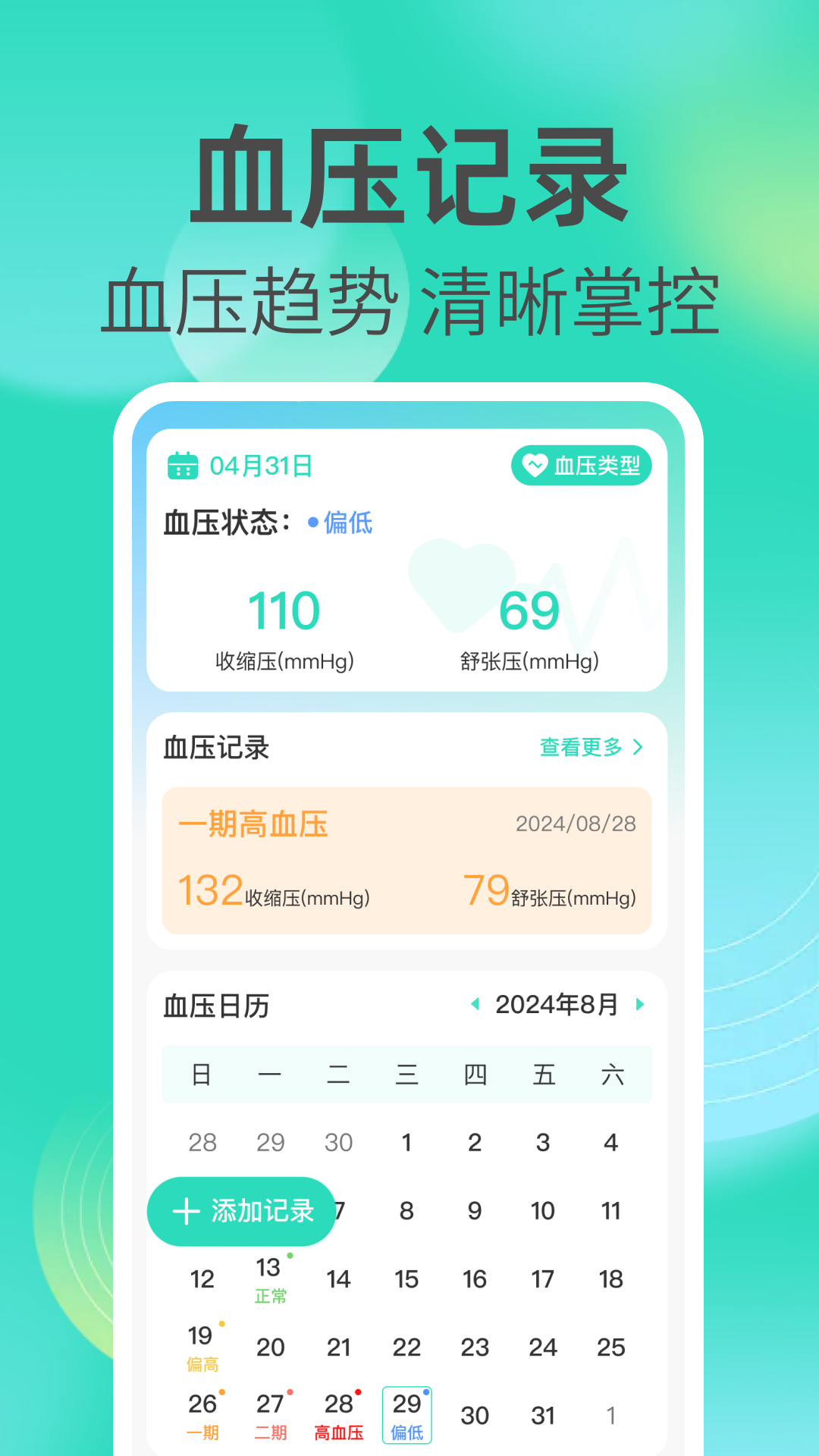Screen dimensions: 819x1456
Task: Open 查看更多 blood pressure records
Action: coord(582,747)
